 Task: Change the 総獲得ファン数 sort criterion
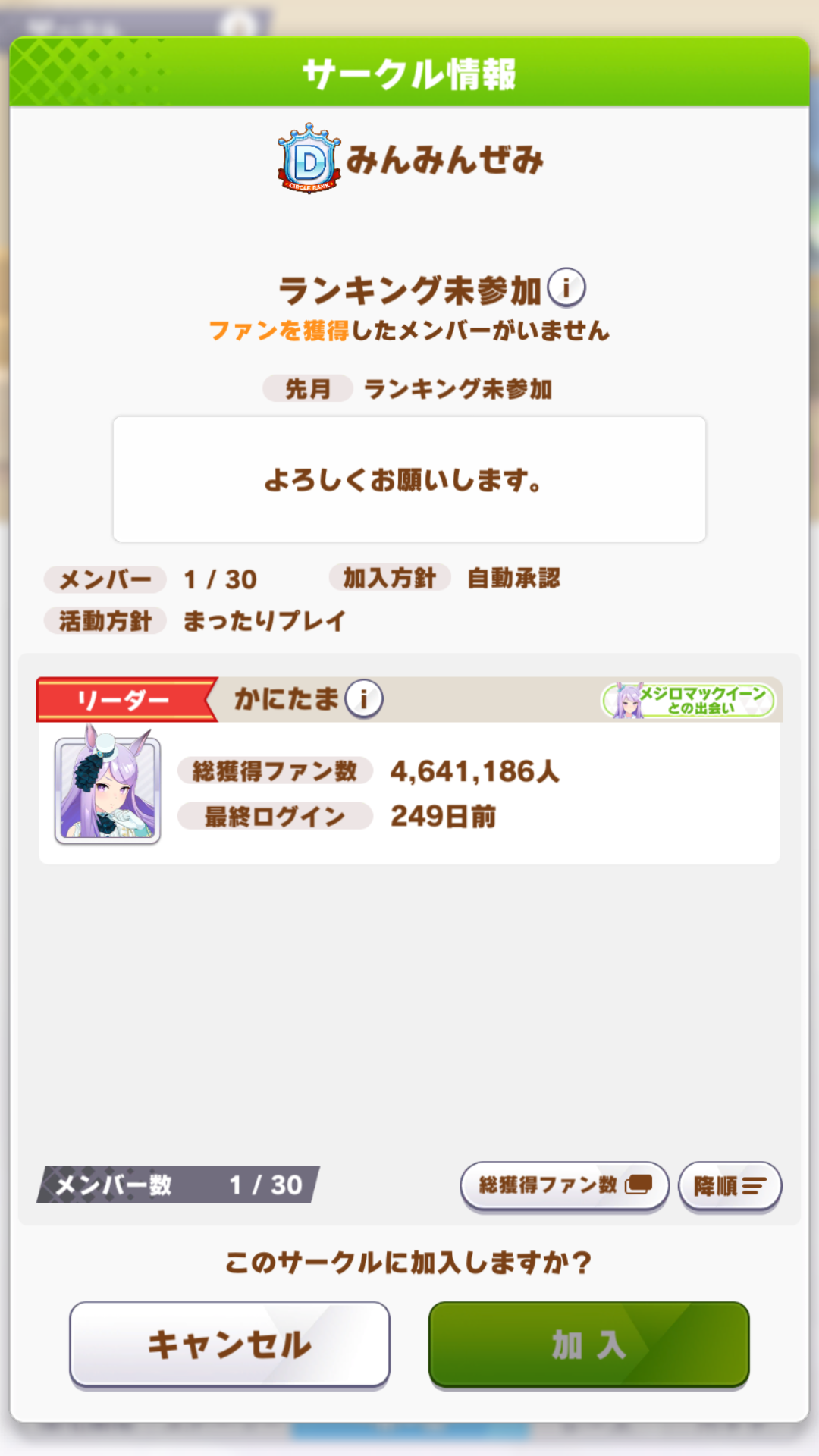click(x=564, y=1185)
